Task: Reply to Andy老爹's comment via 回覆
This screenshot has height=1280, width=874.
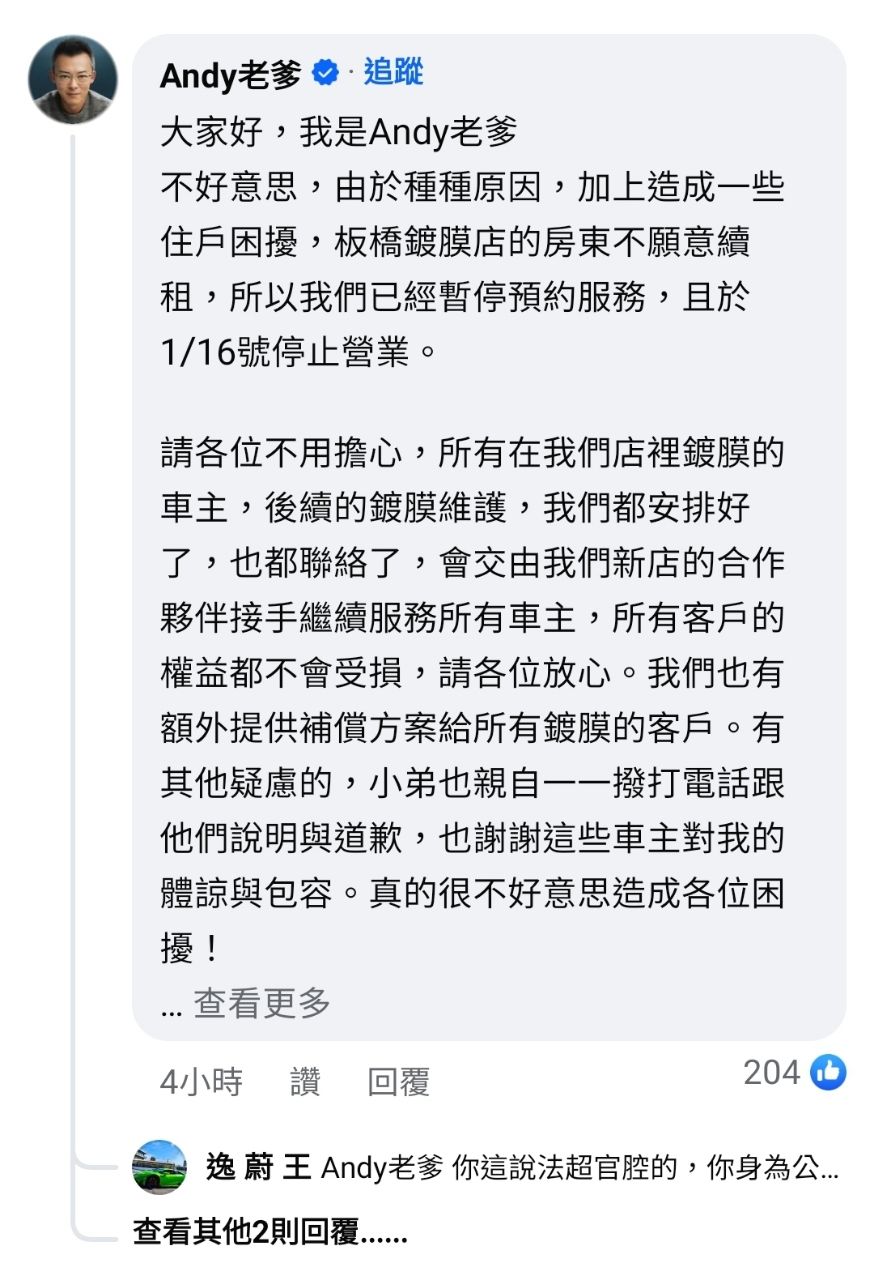Action: click(399, 1081)
